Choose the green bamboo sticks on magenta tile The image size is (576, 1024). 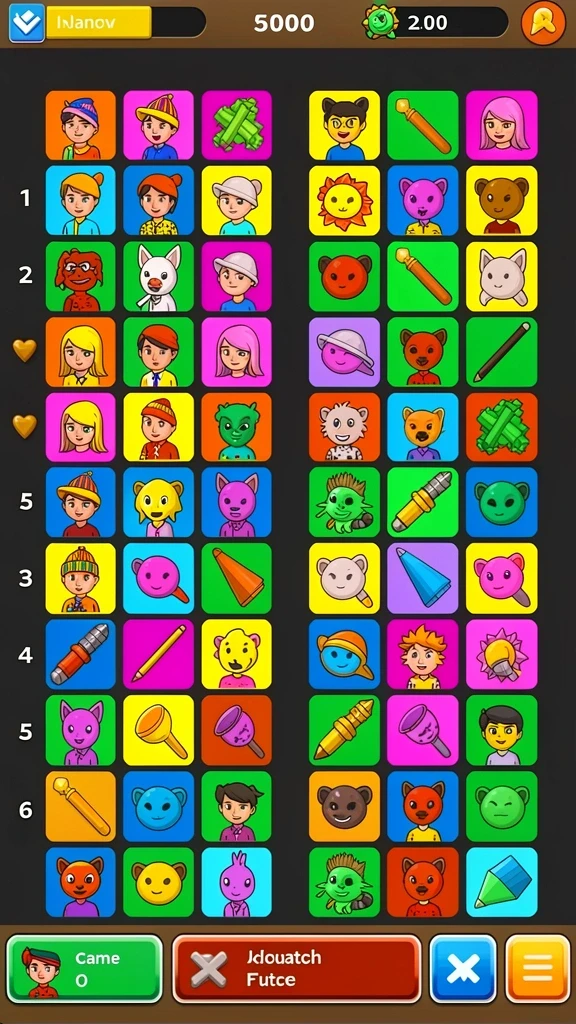[236, 125]
